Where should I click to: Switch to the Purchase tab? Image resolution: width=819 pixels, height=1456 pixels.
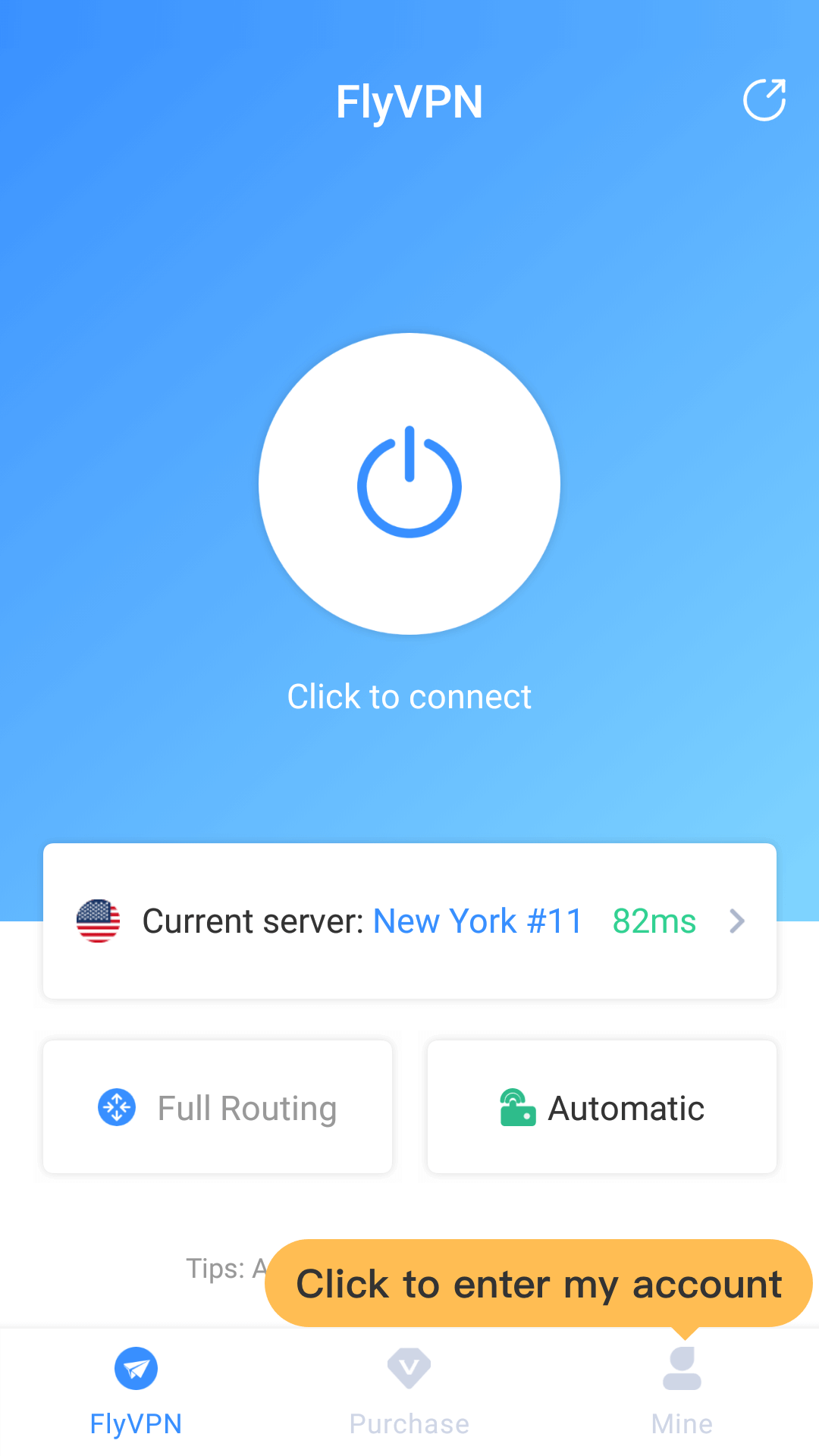point(409,1392)
